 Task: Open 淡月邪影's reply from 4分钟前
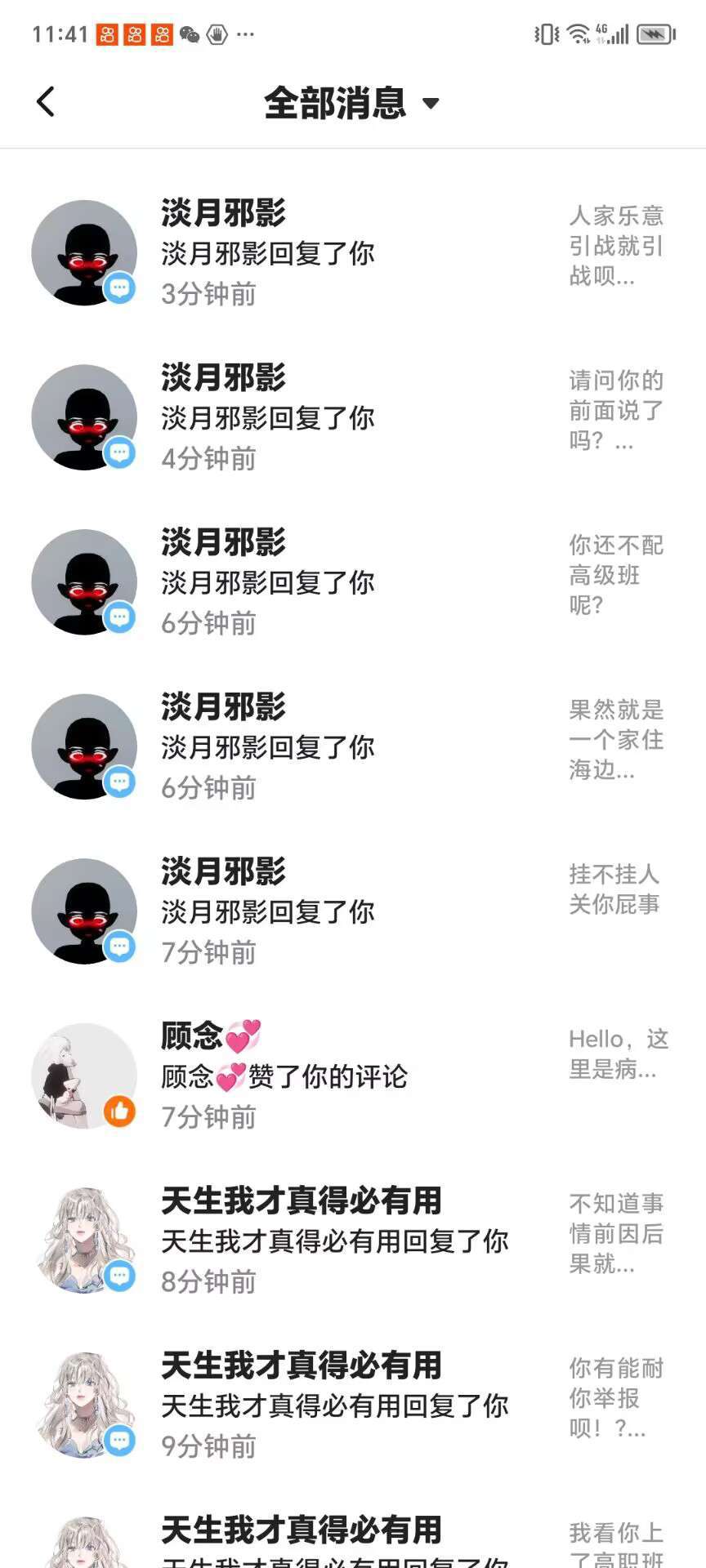(x=351, y=417)
